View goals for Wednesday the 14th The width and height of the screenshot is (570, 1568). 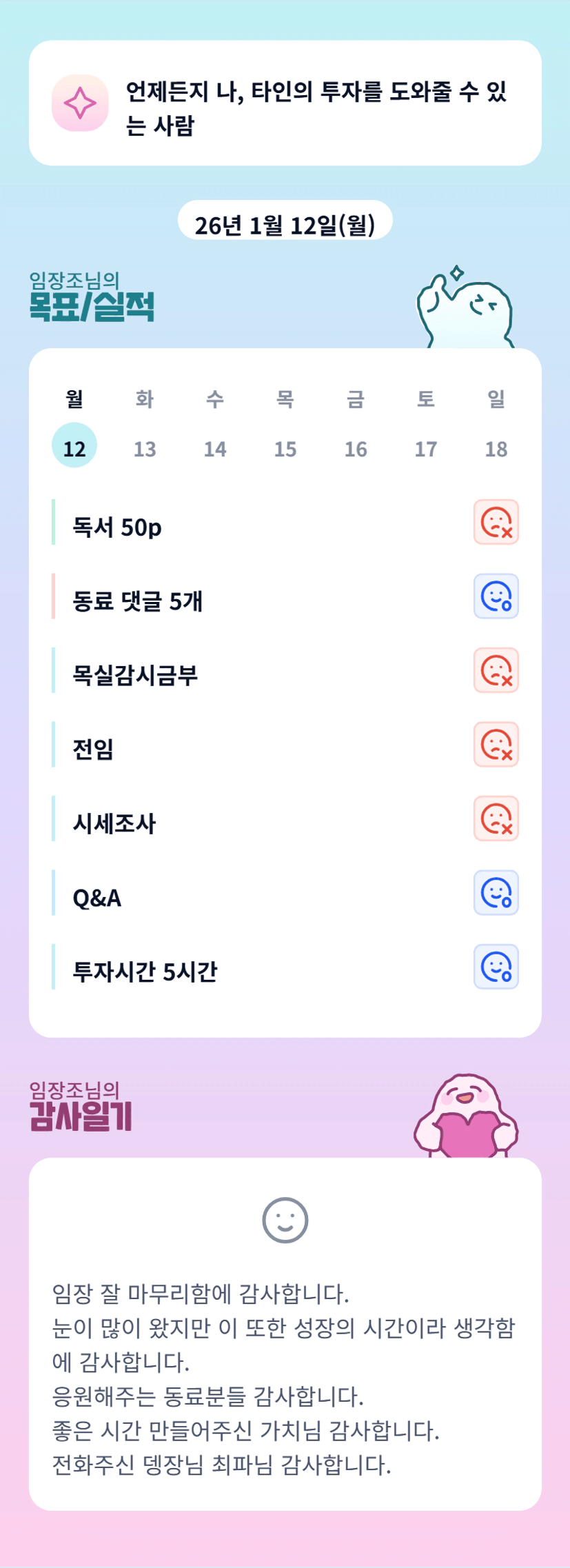[215, 448]
